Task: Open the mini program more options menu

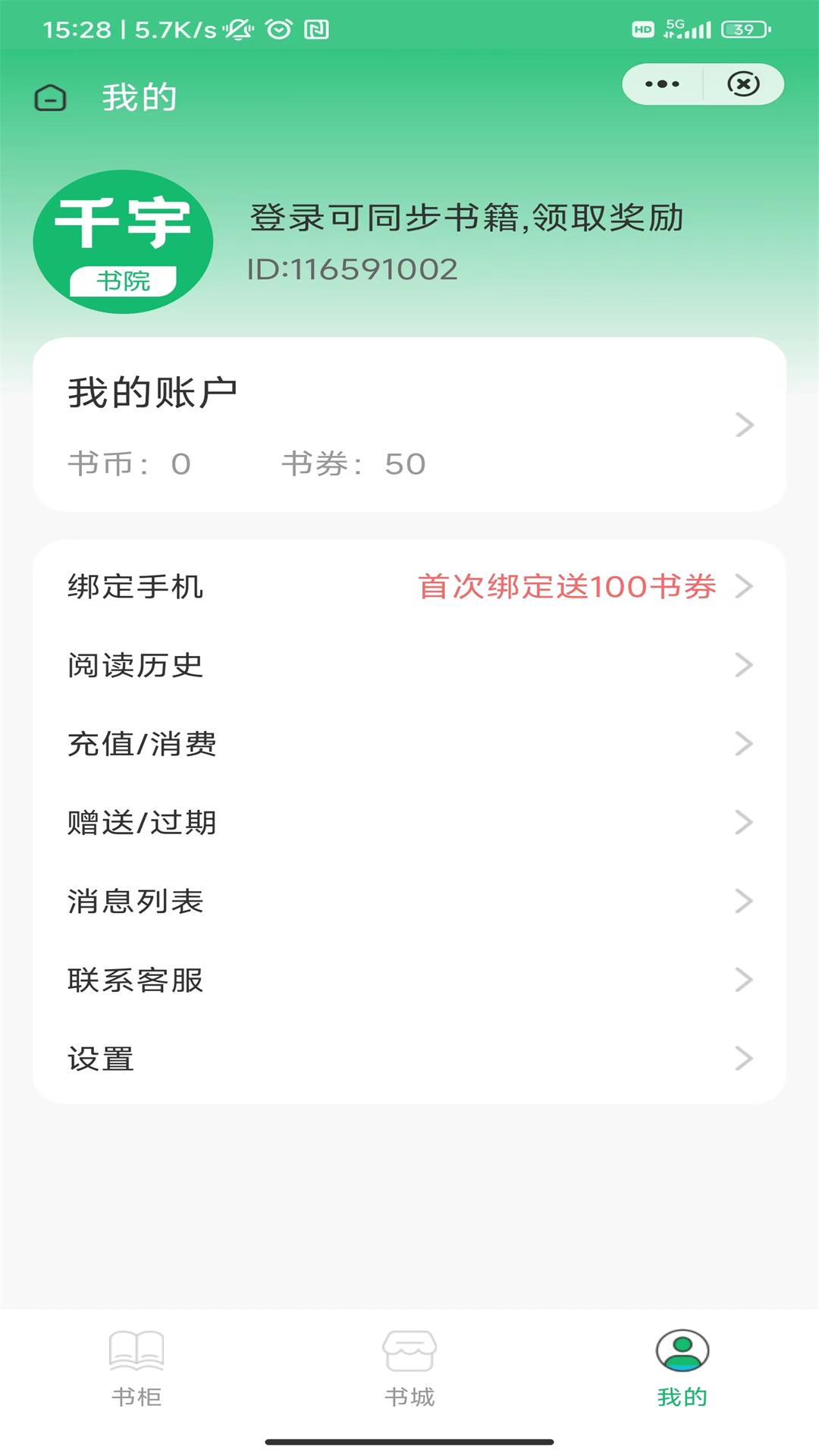Action: [x=662, y=84]
